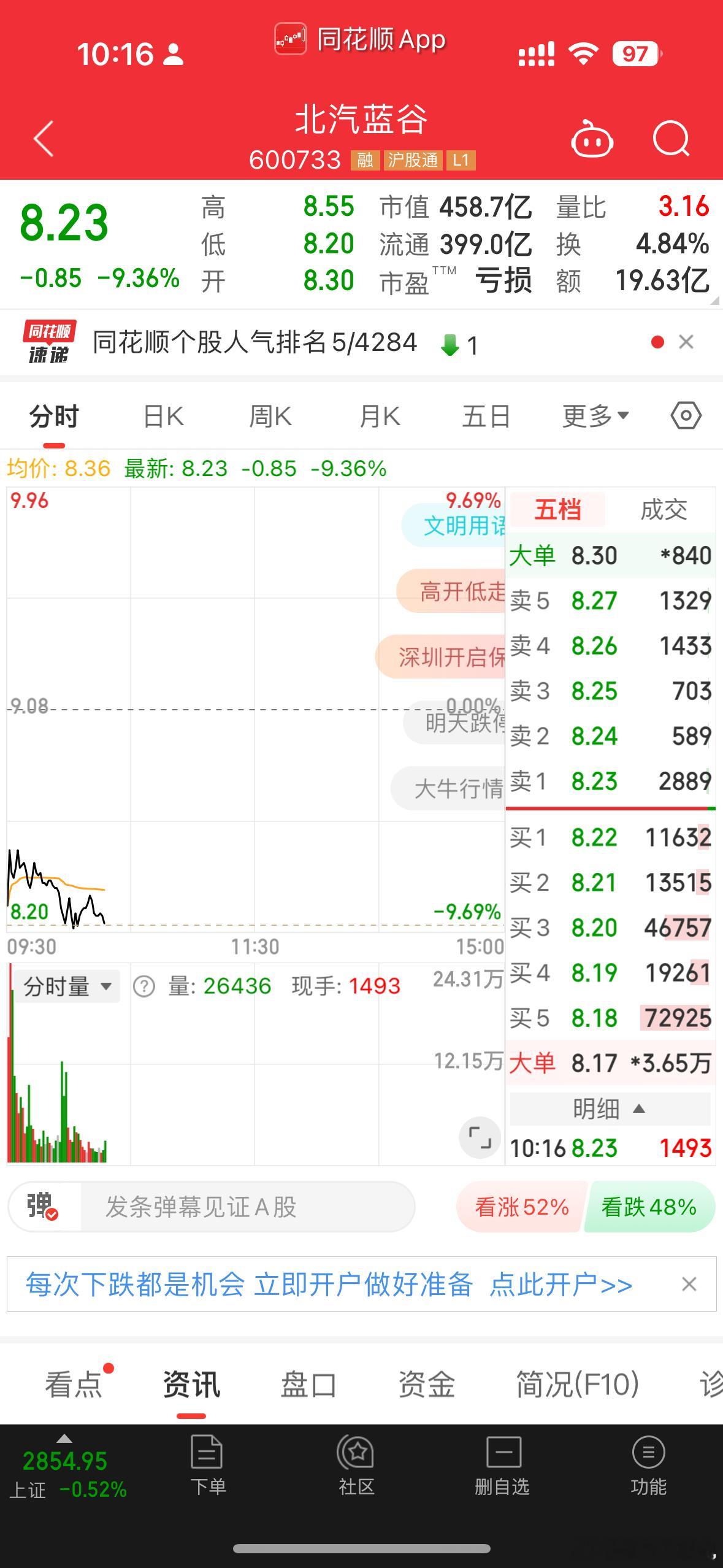Image resolution: width=723 pixels, height=1568 pixels.
Task: Tap the help question mark beside volume
Action: pyautogui.click(x=143, y=986)
